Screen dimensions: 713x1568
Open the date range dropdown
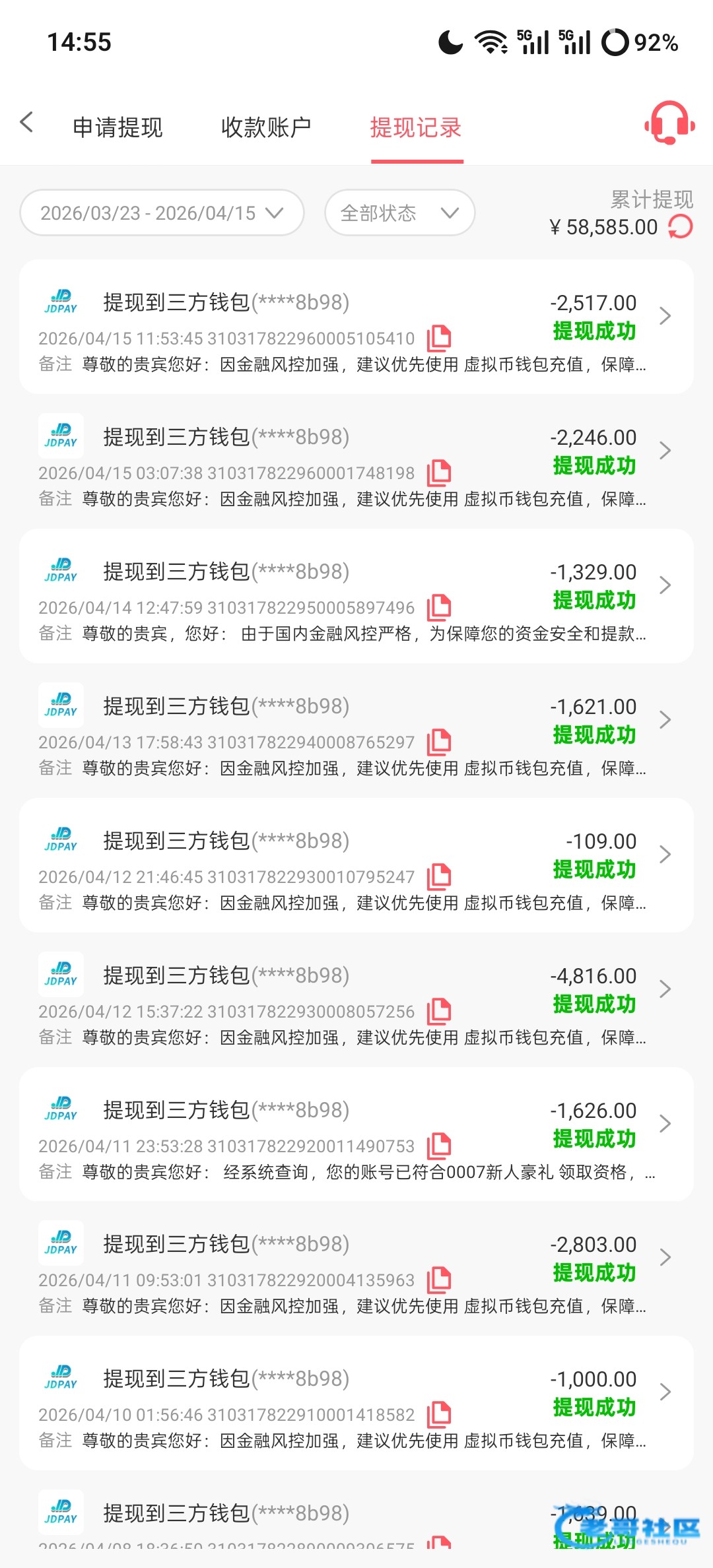[x=162, y=213]
